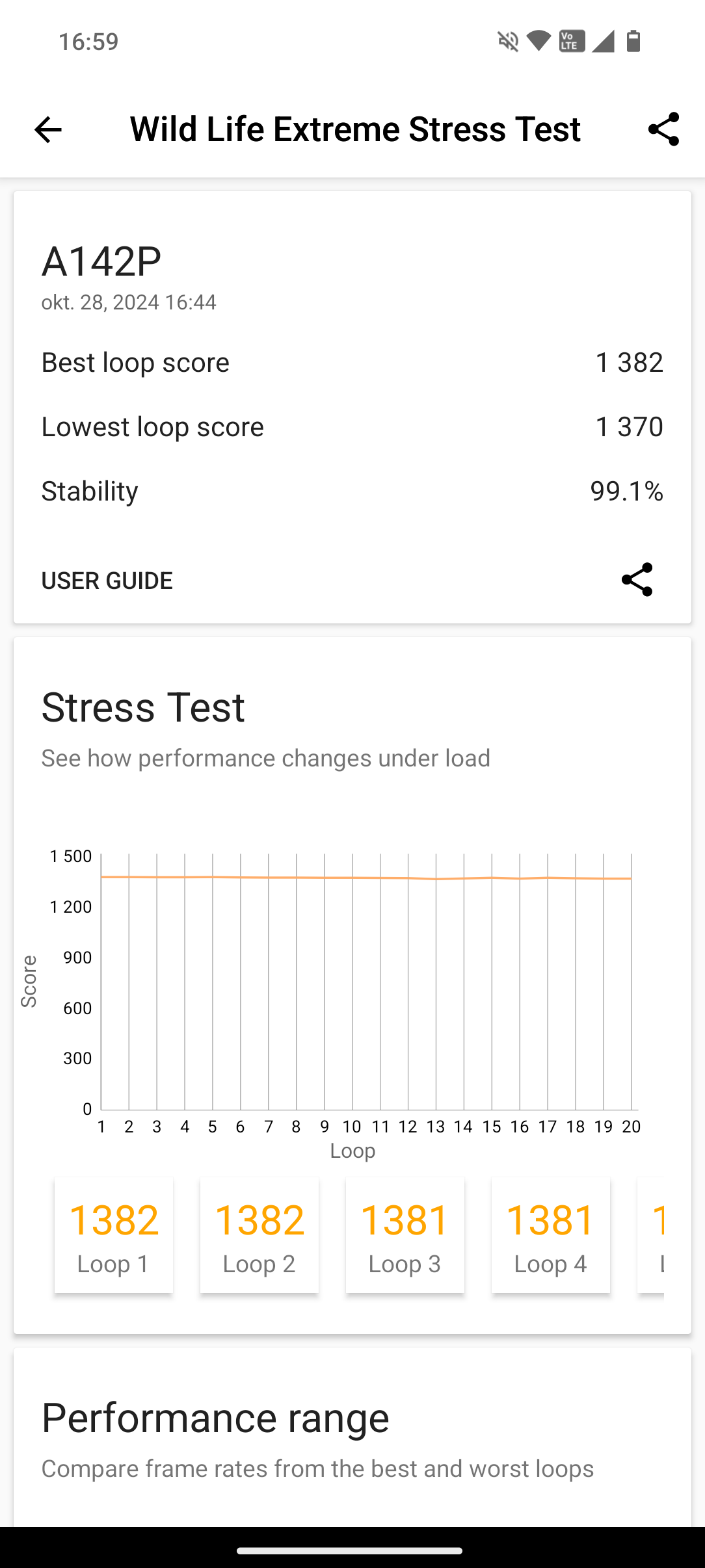Share the test via the app bar icon

[663, 129]
